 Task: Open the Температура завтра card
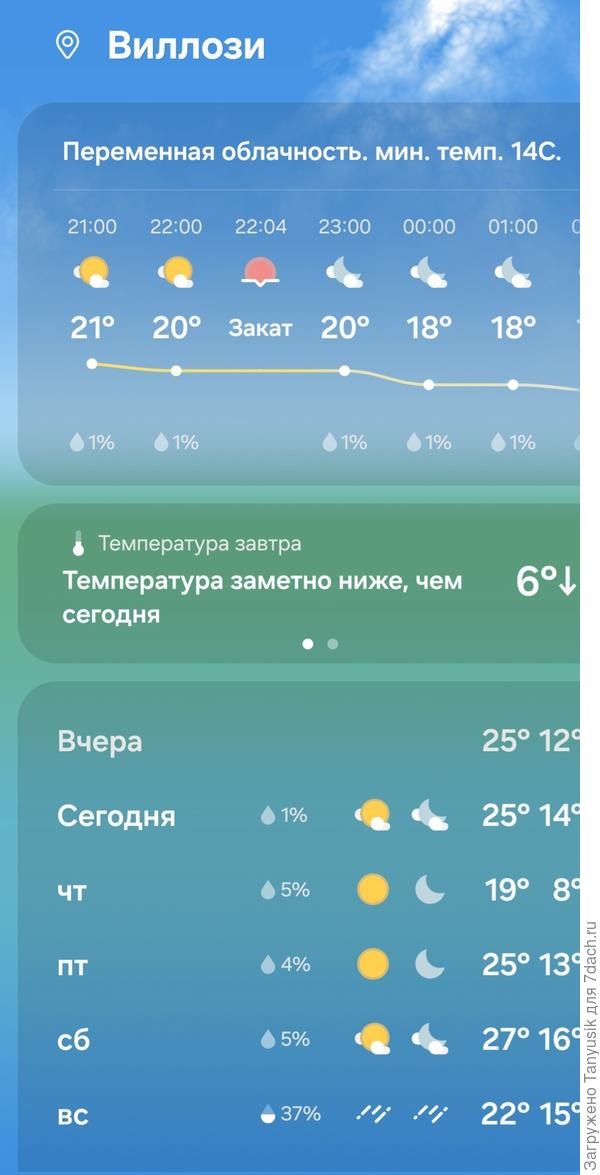(x=299, y=583)
